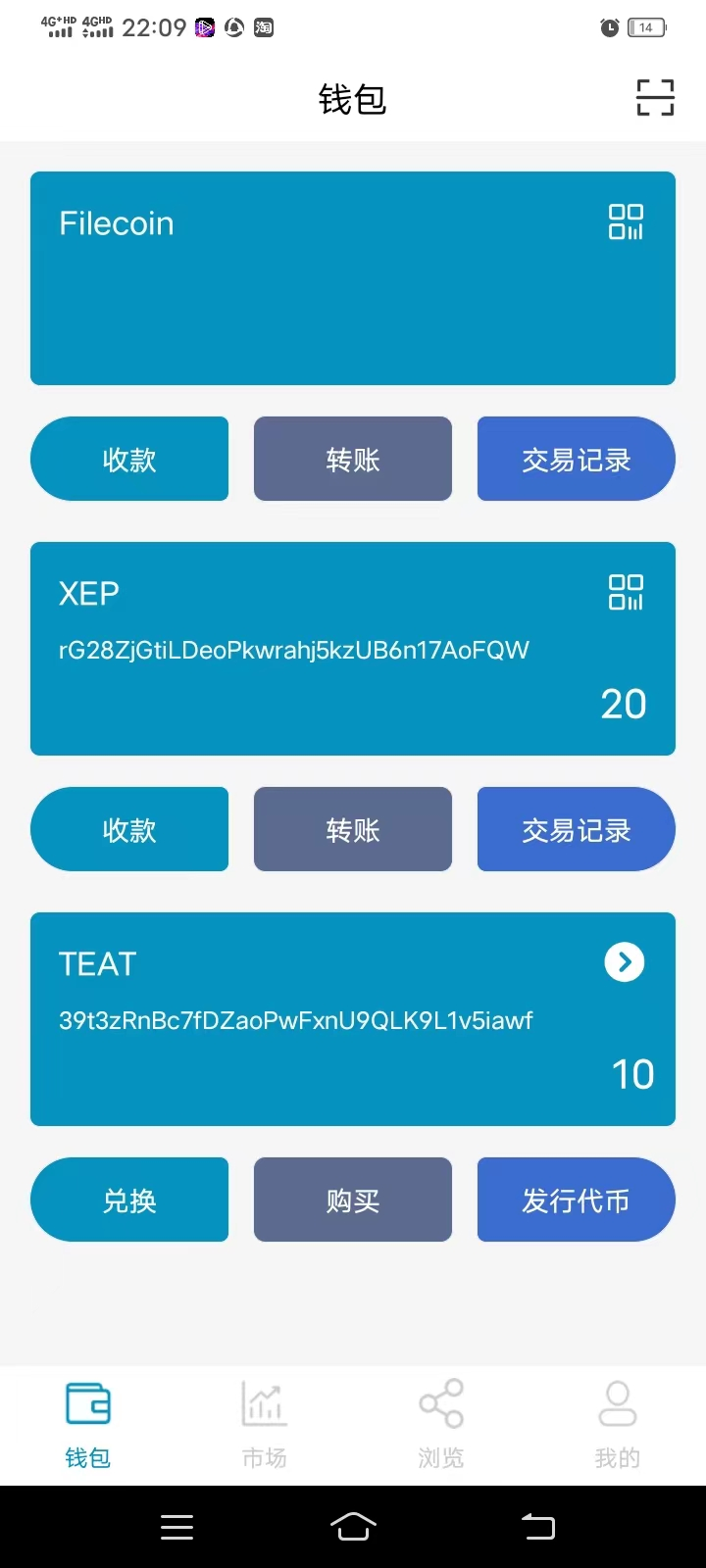Open 交易记录 for XEP
This screenshot has height=1568, width=706.
[x=577, y=829]
